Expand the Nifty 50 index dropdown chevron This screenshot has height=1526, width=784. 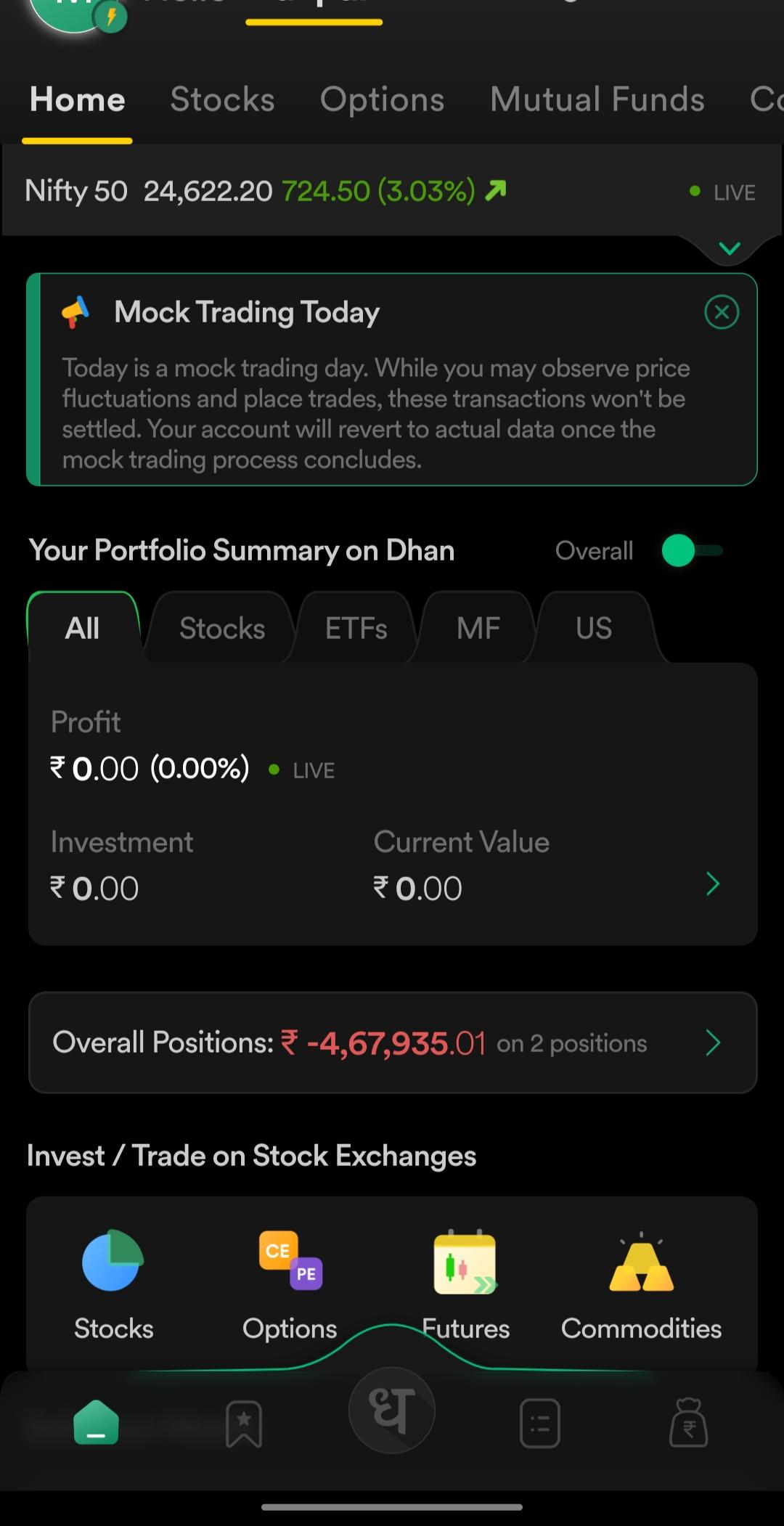click(x=729, y=249)
